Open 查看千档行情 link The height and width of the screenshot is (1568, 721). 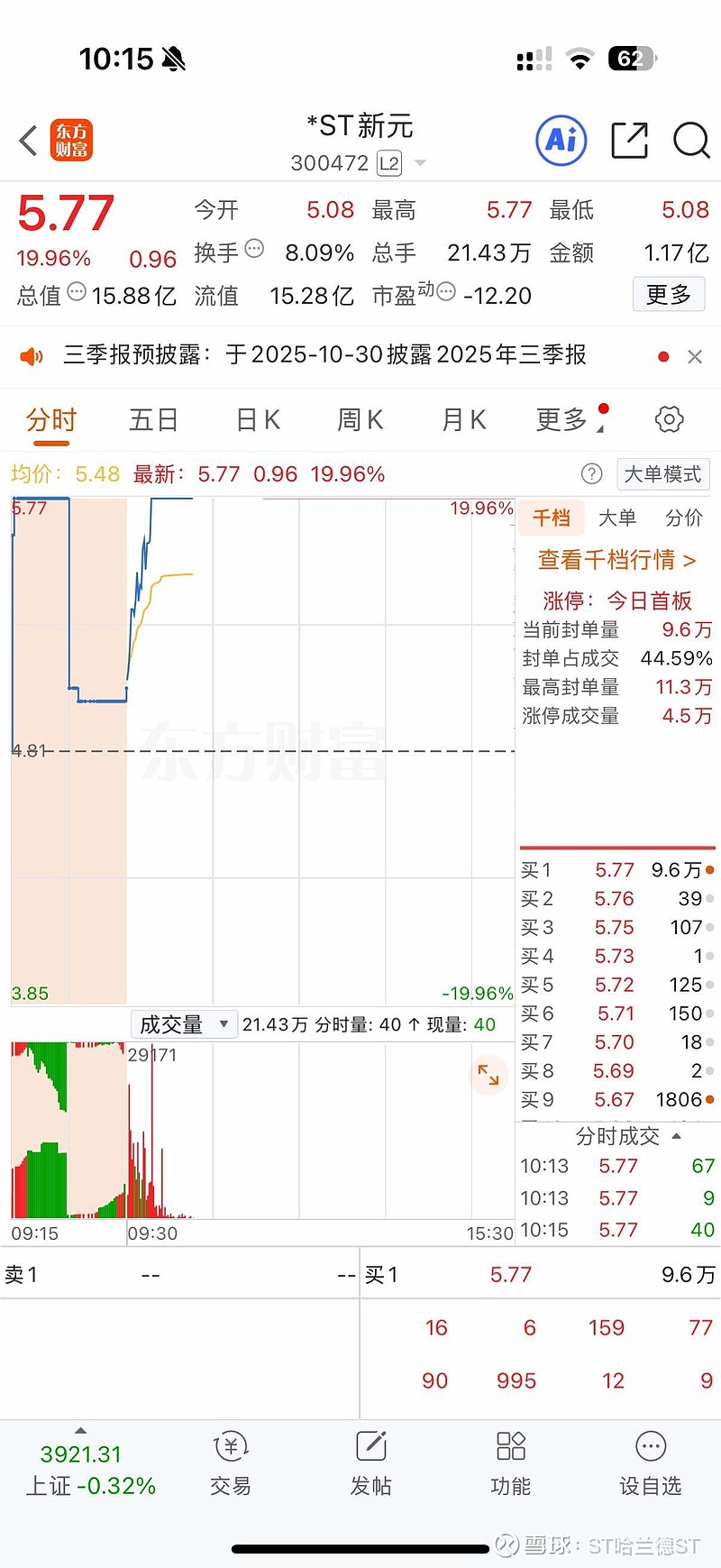617,560
